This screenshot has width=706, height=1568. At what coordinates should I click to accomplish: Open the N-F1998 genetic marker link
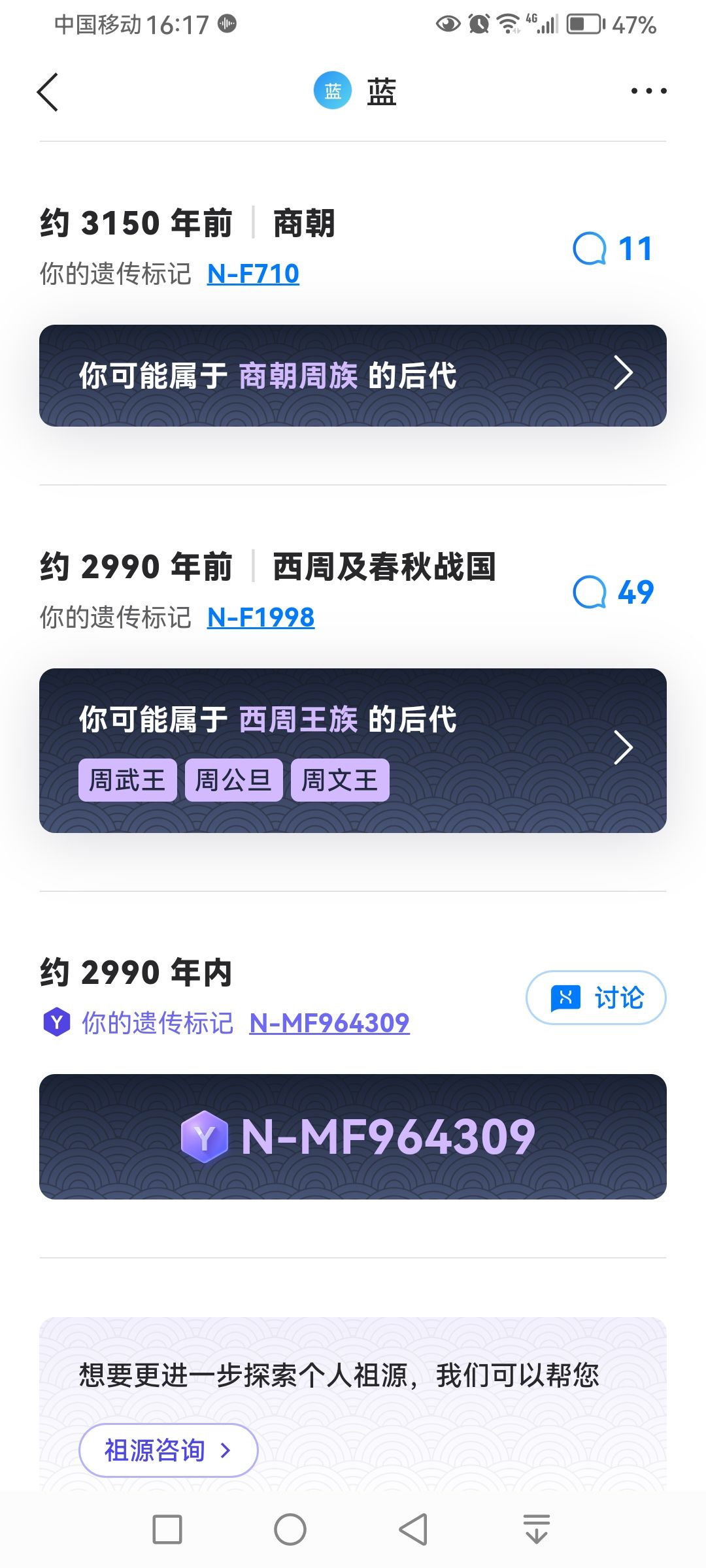(261, 617)
